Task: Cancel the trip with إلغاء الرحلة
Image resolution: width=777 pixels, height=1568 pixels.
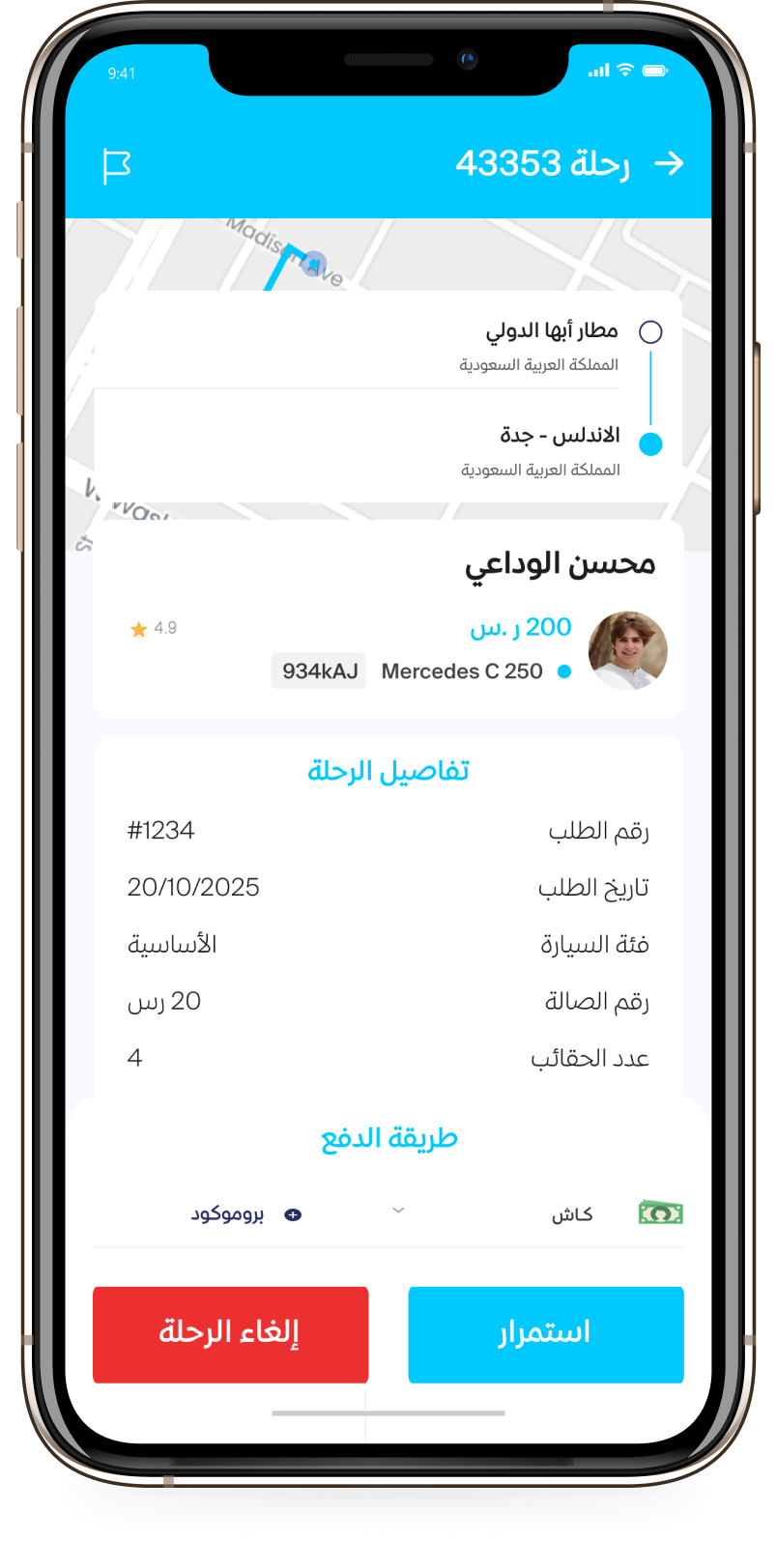Action: tap(230, 1334)
